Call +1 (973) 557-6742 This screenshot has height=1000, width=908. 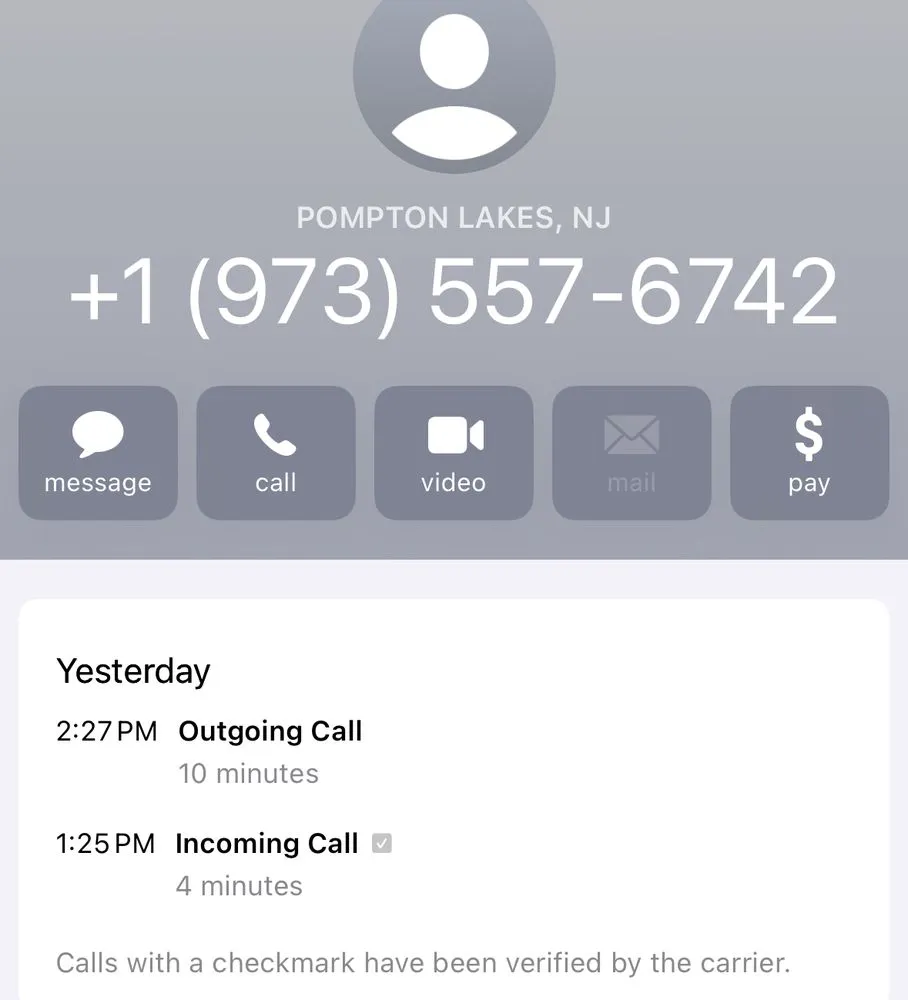[x=276, y=453]
